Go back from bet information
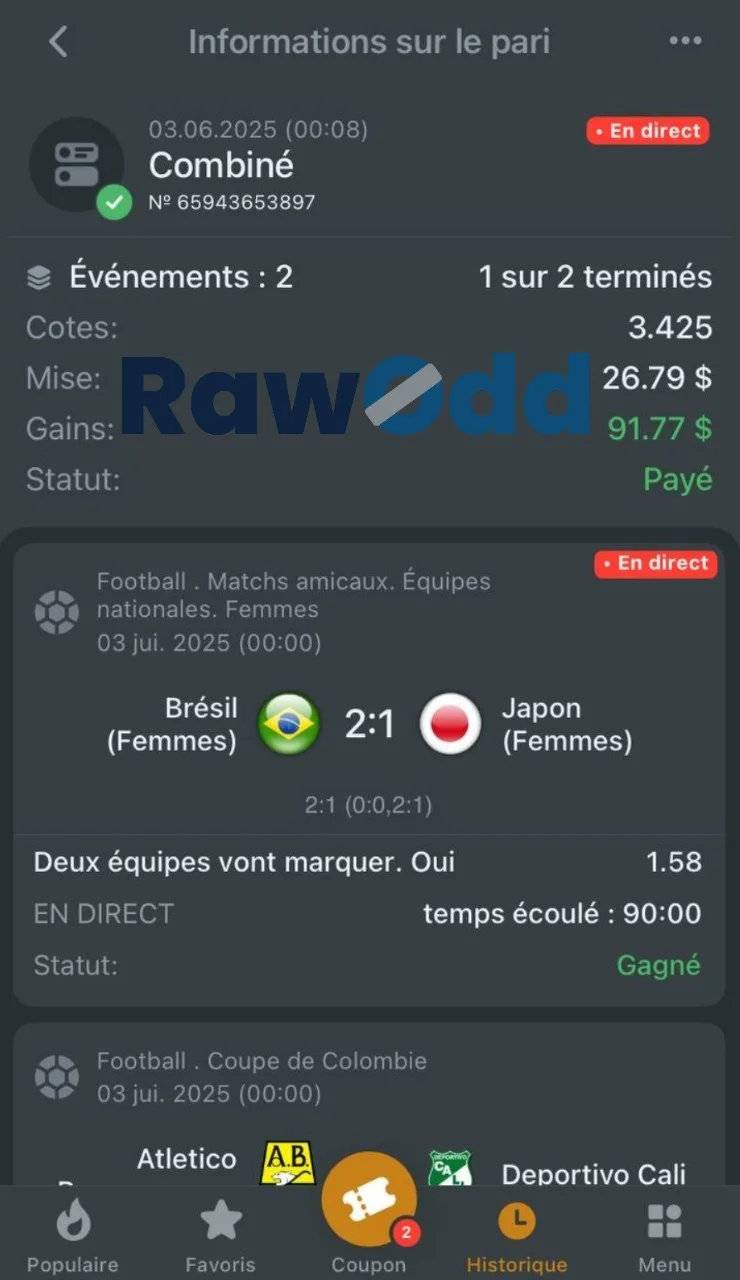Viewport: 740px width, 1280px height. coord(58,42)
